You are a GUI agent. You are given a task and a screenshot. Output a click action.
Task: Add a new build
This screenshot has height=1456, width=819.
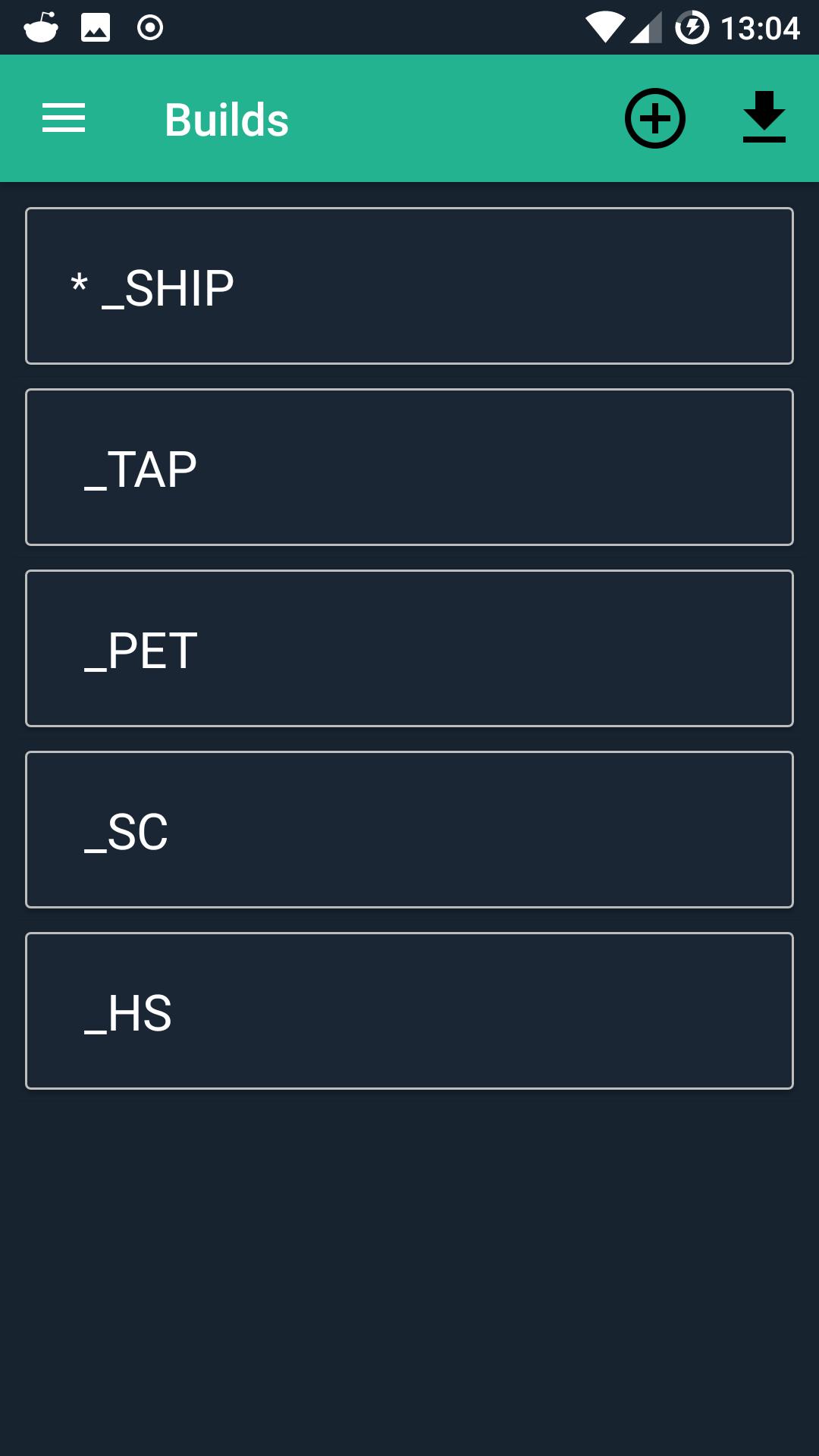(655, 118)
